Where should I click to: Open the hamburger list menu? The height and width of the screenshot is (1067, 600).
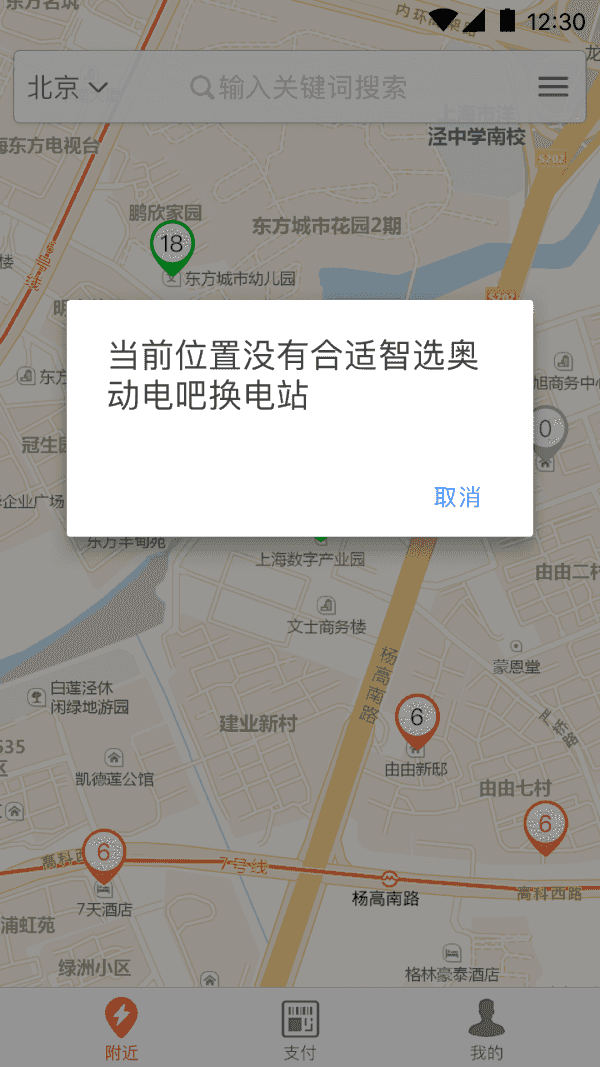[x=553, y=87]
